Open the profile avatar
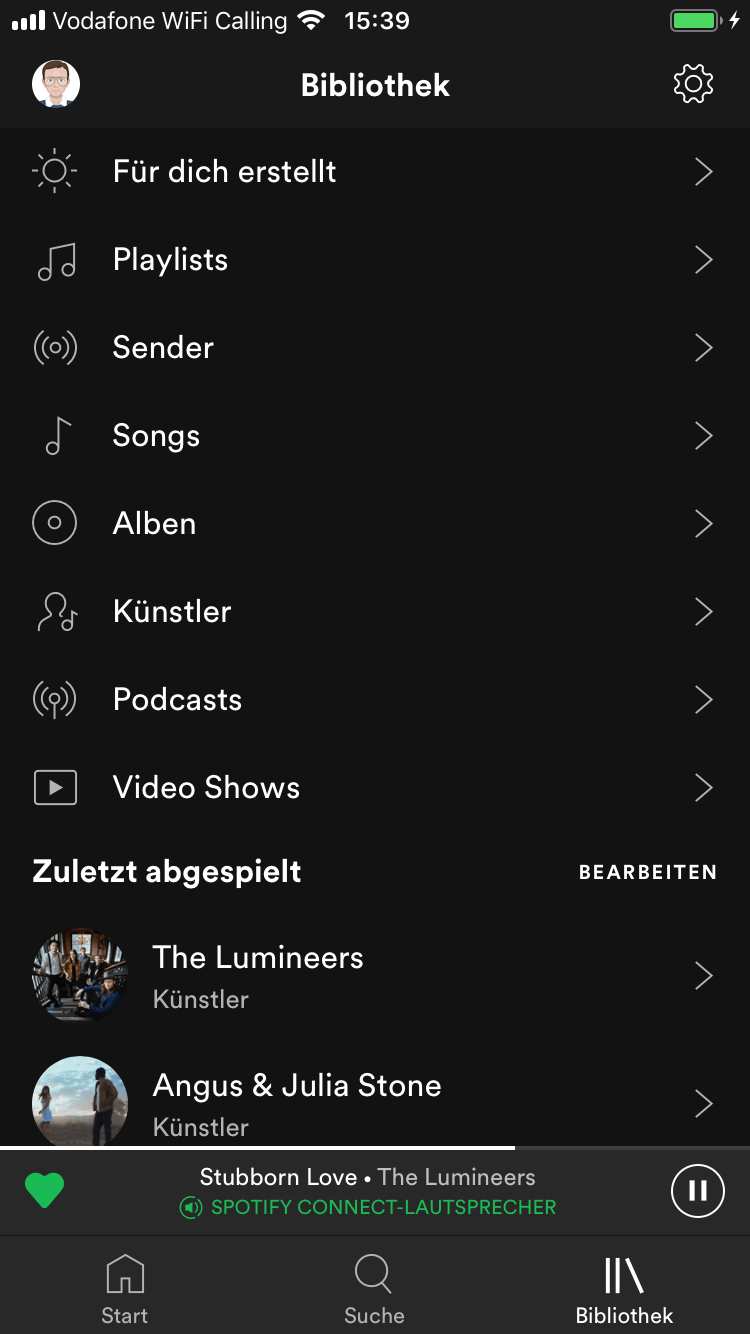Viewport: 750px width, 1334px height. [x=56, y=84]
